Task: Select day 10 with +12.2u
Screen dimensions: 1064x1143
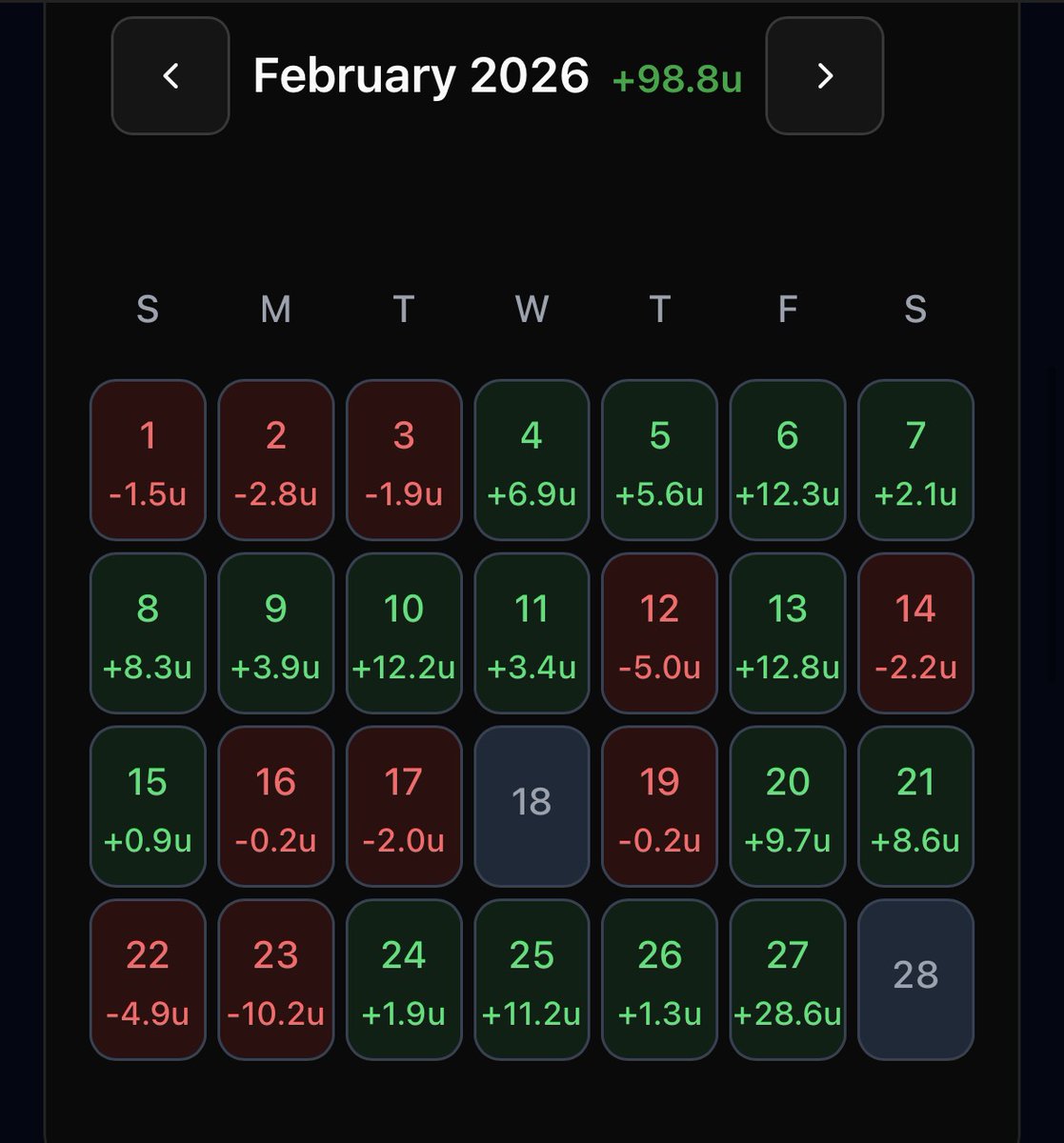Action: tap(404, 633)
